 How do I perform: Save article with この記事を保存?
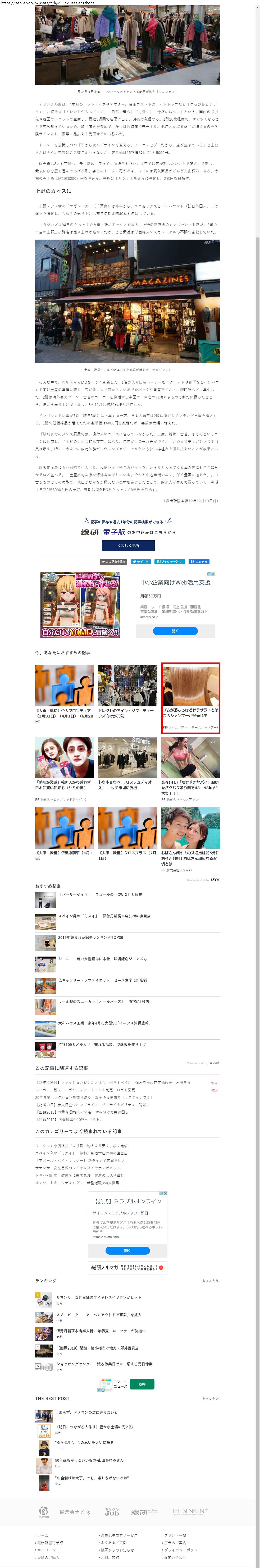coord(114,562)
